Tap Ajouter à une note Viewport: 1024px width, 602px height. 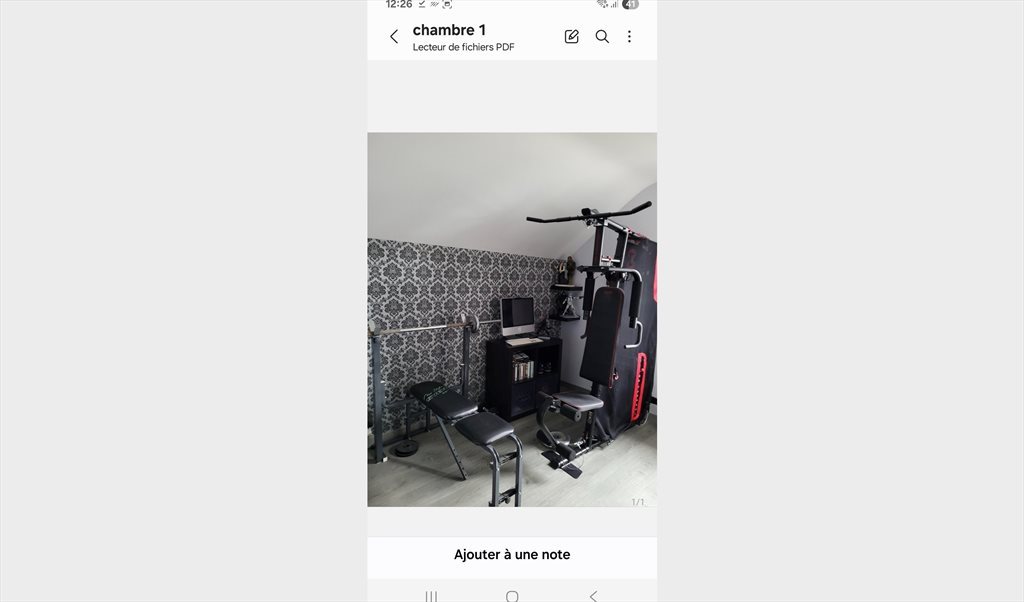pos(512,554)
